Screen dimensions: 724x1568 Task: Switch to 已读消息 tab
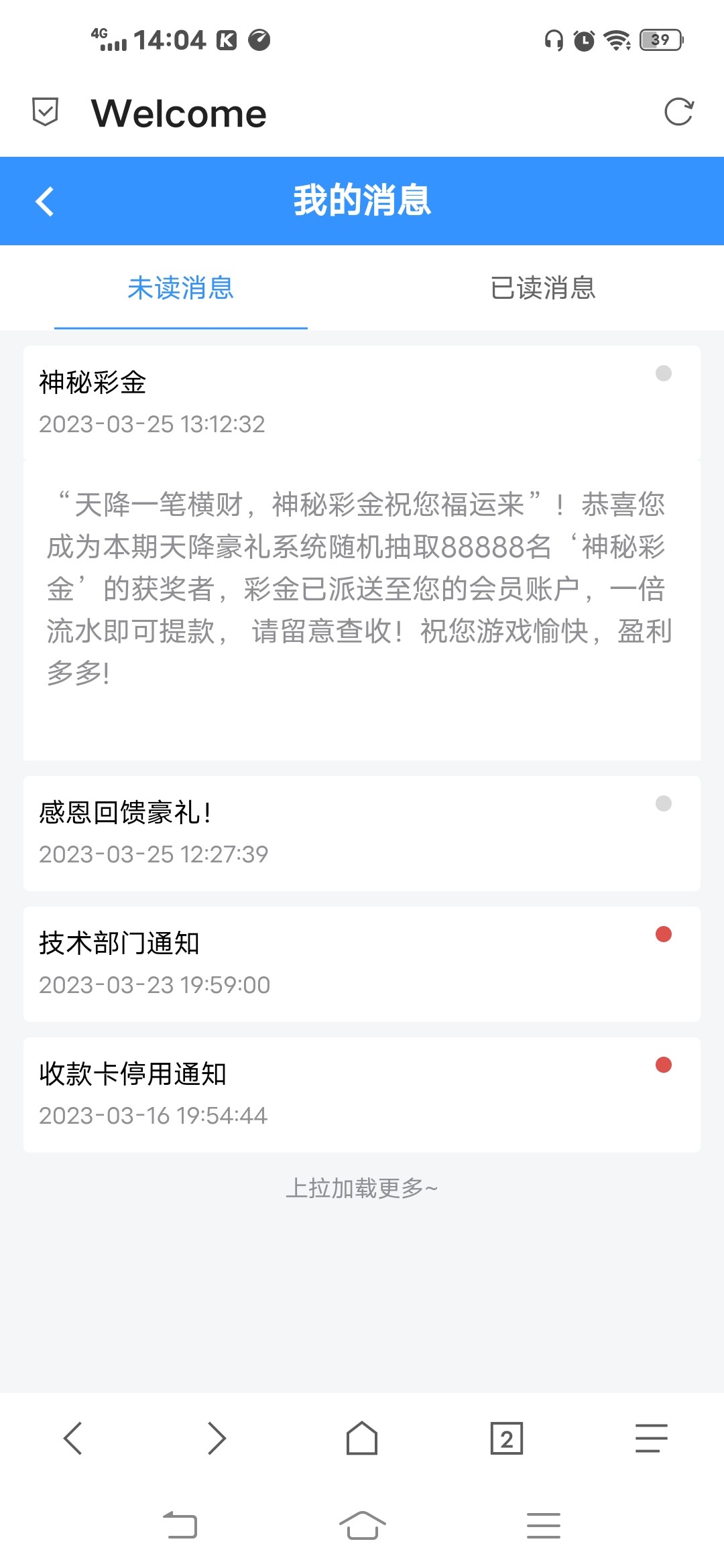click(x=542, y=288)
